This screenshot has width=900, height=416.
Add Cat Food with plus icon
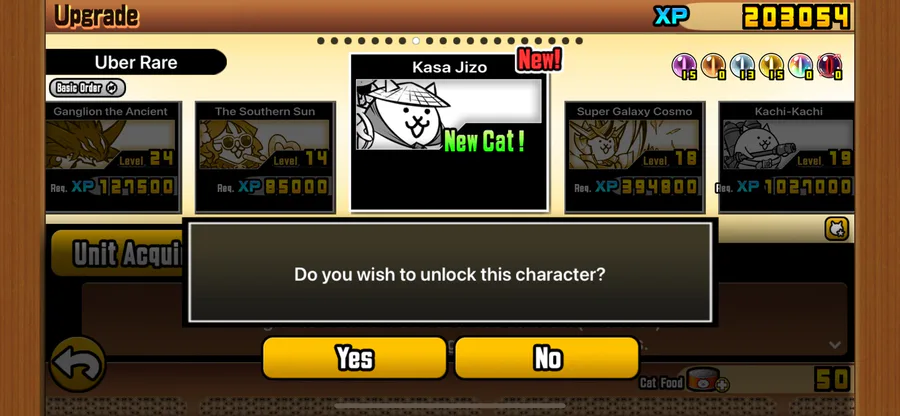coord(722,384)
